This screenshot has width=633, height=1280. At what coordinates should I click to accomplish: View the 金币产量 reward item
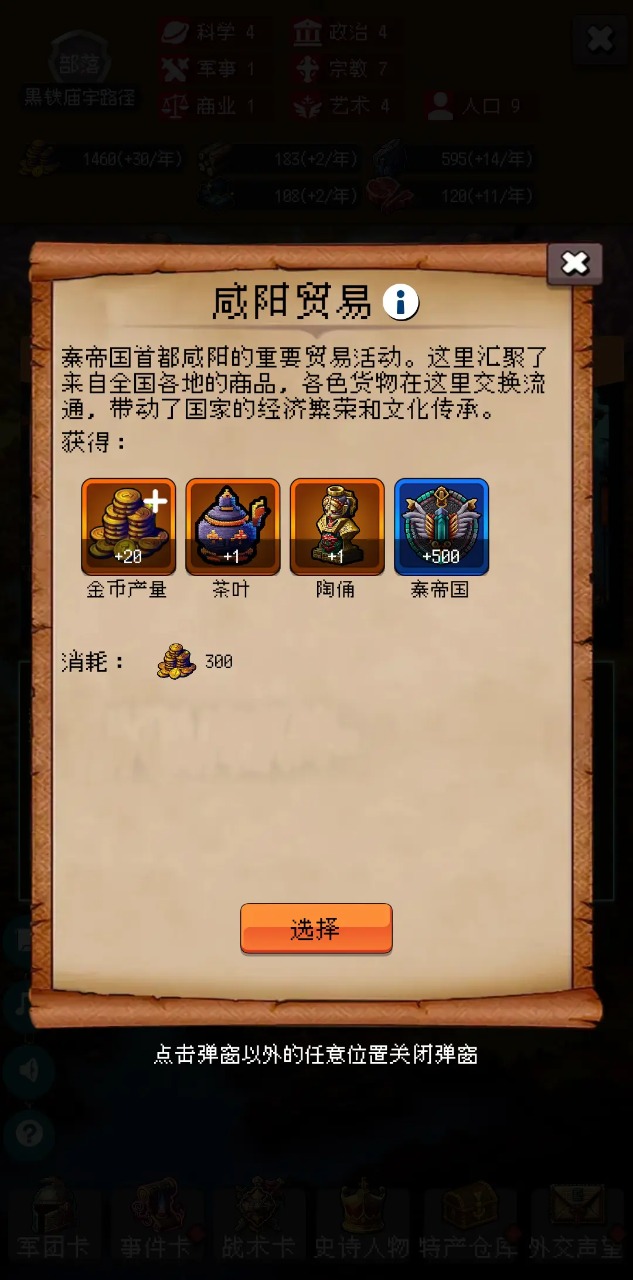128,526
